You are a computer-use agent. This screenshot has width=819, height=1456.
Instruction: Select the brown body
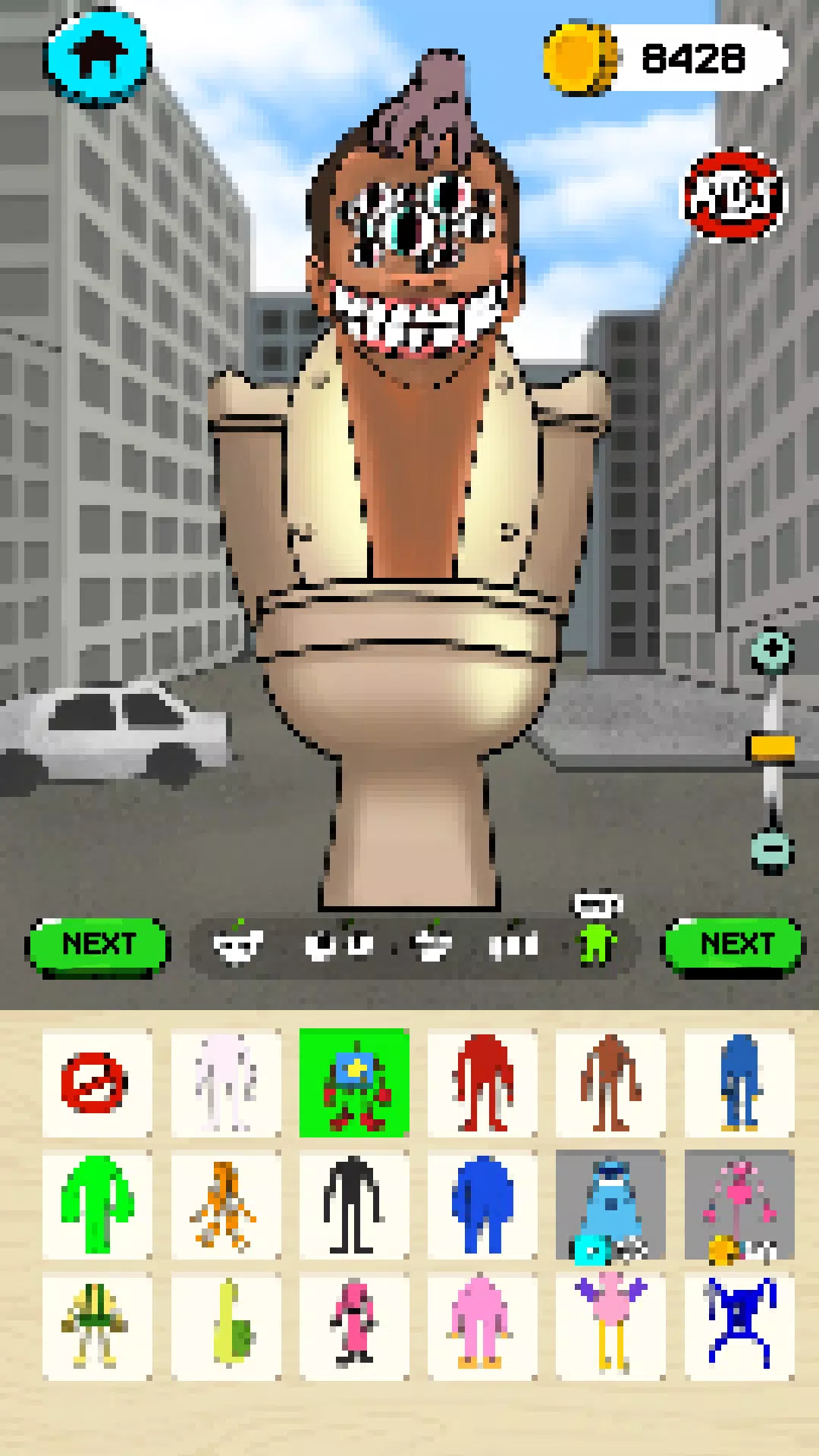(610, 1083)
